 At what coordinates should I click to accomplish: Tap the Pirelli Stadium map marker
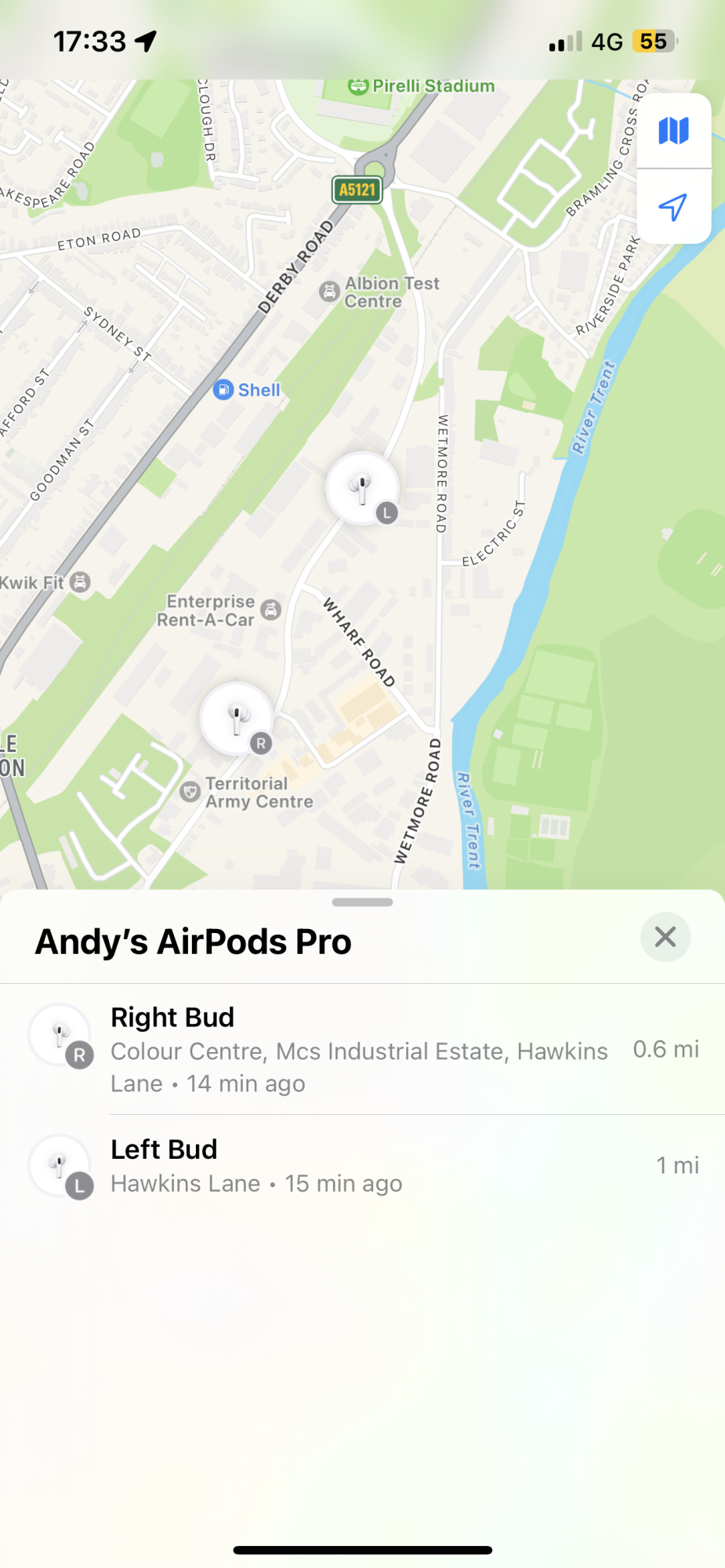(358, 85)
